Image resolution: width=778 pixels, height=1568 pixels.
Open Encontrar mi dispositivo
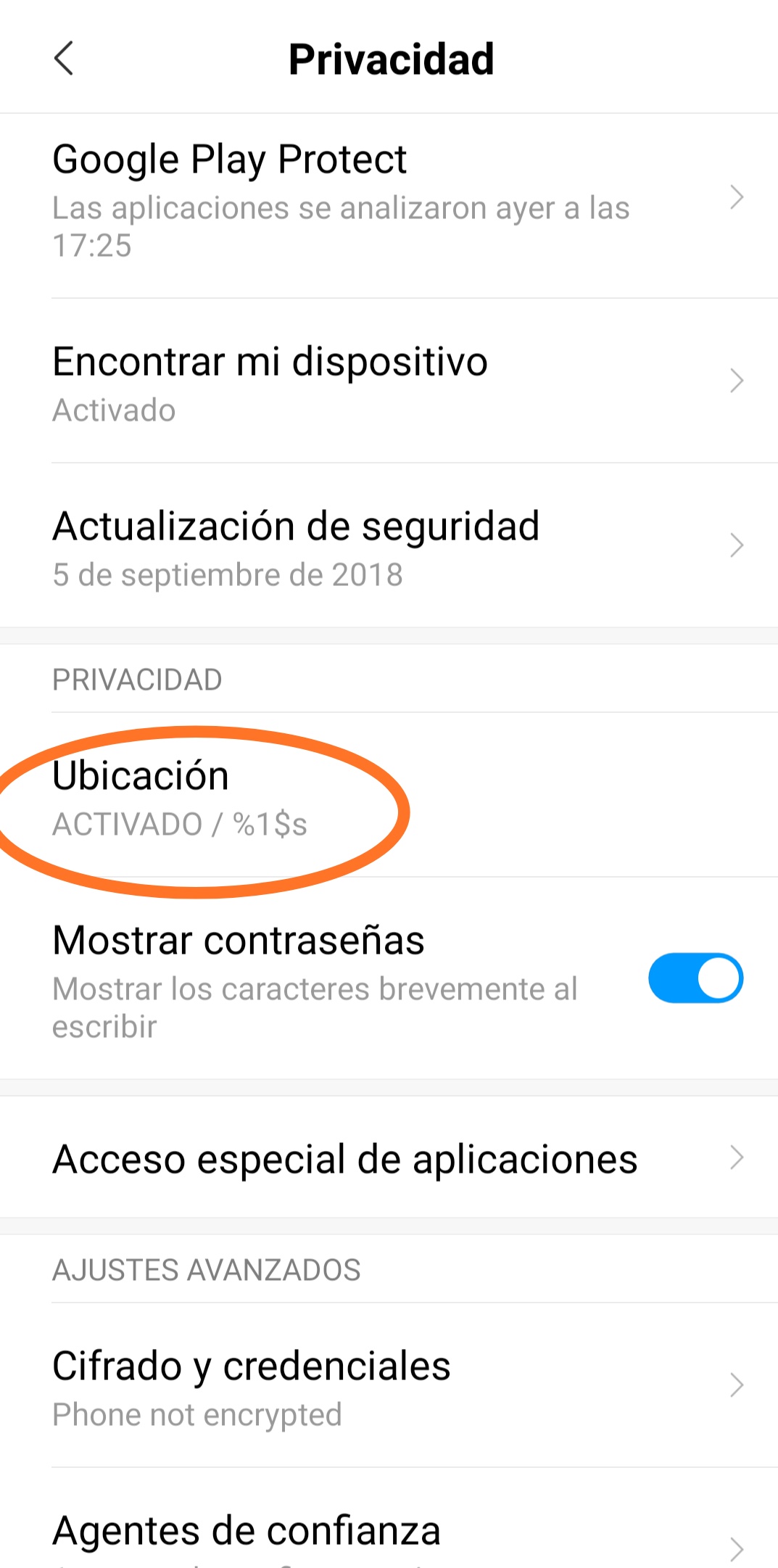pos(389,381)
